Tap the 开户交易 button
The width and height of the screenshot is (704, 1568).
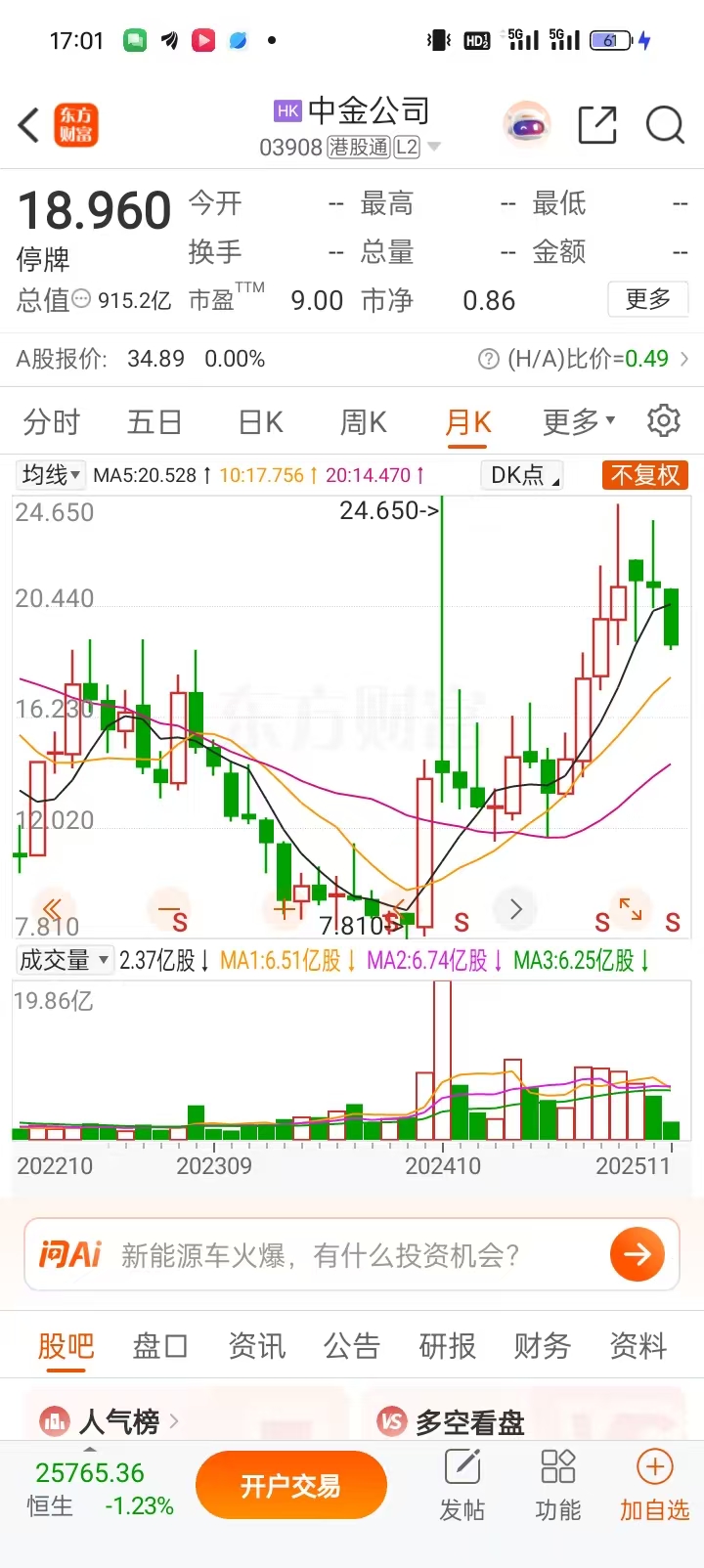pyautogui.click(x=290, y=1486)
